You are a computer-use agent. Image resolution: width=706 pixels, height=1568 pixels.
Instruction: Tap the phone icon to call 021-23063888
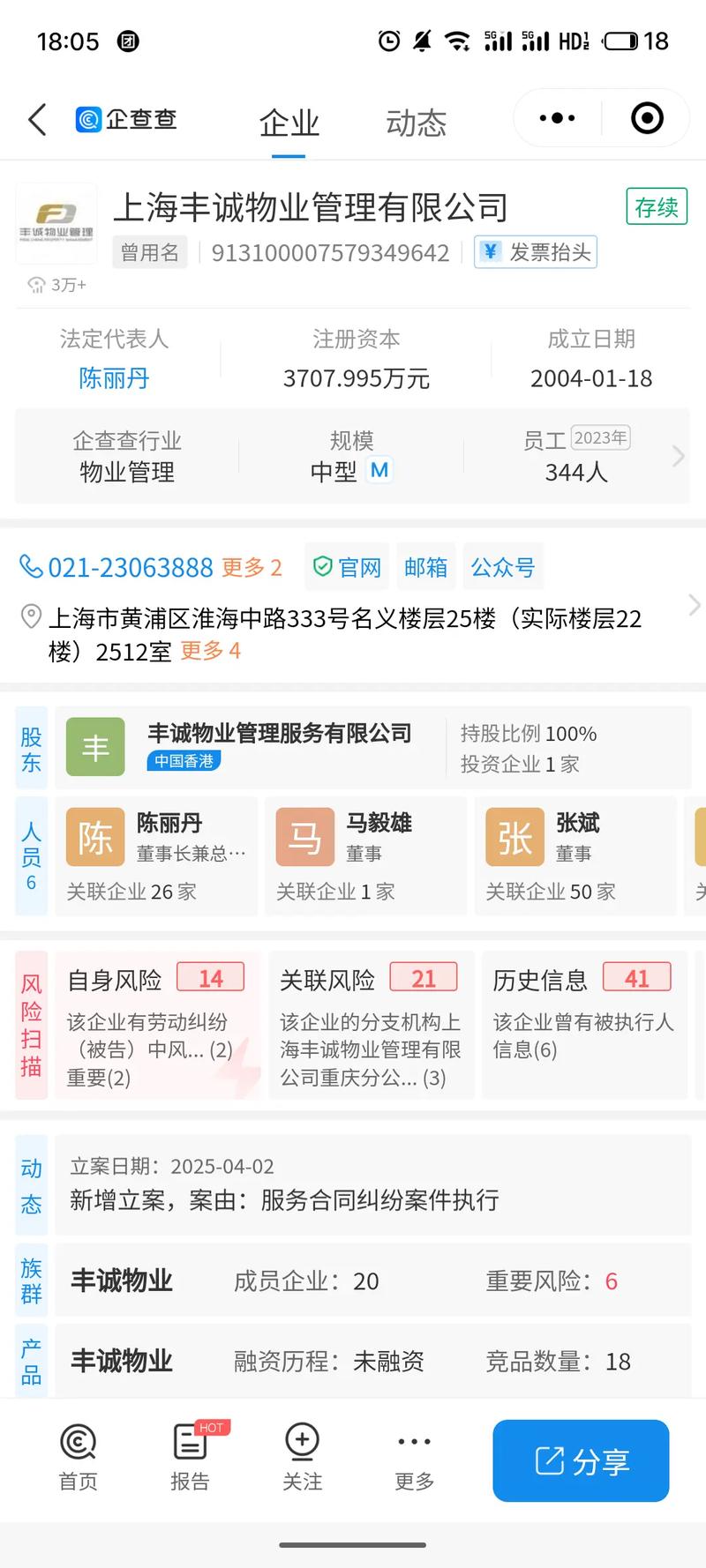(31, 567)
